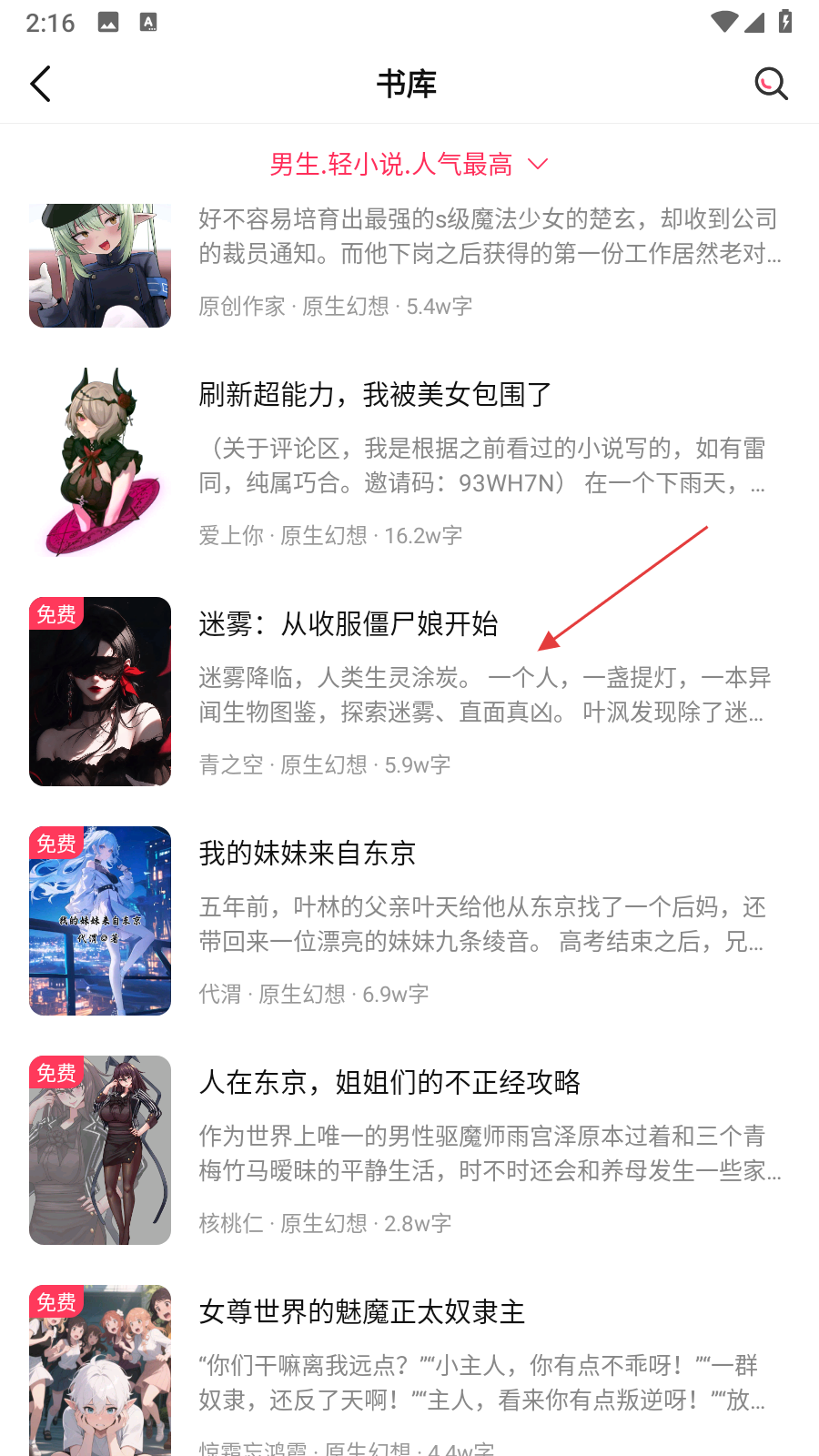Expand the 男生.轻小说.人气最高 filter dropdown
This screenshot has width=819, height=1456.
(409, 165)
